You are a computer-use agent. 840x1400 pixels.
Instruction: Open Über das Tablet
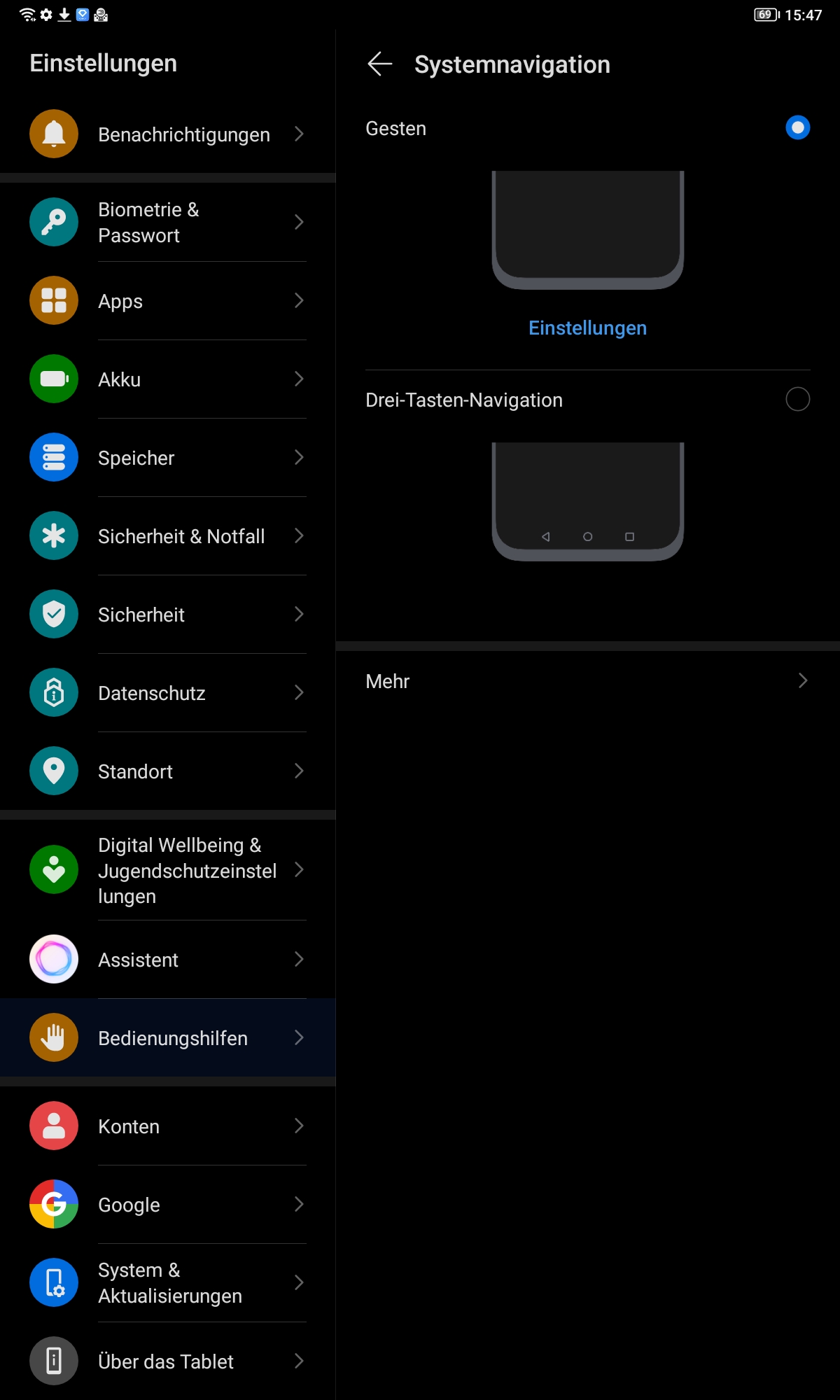(x=168, y=1361)
